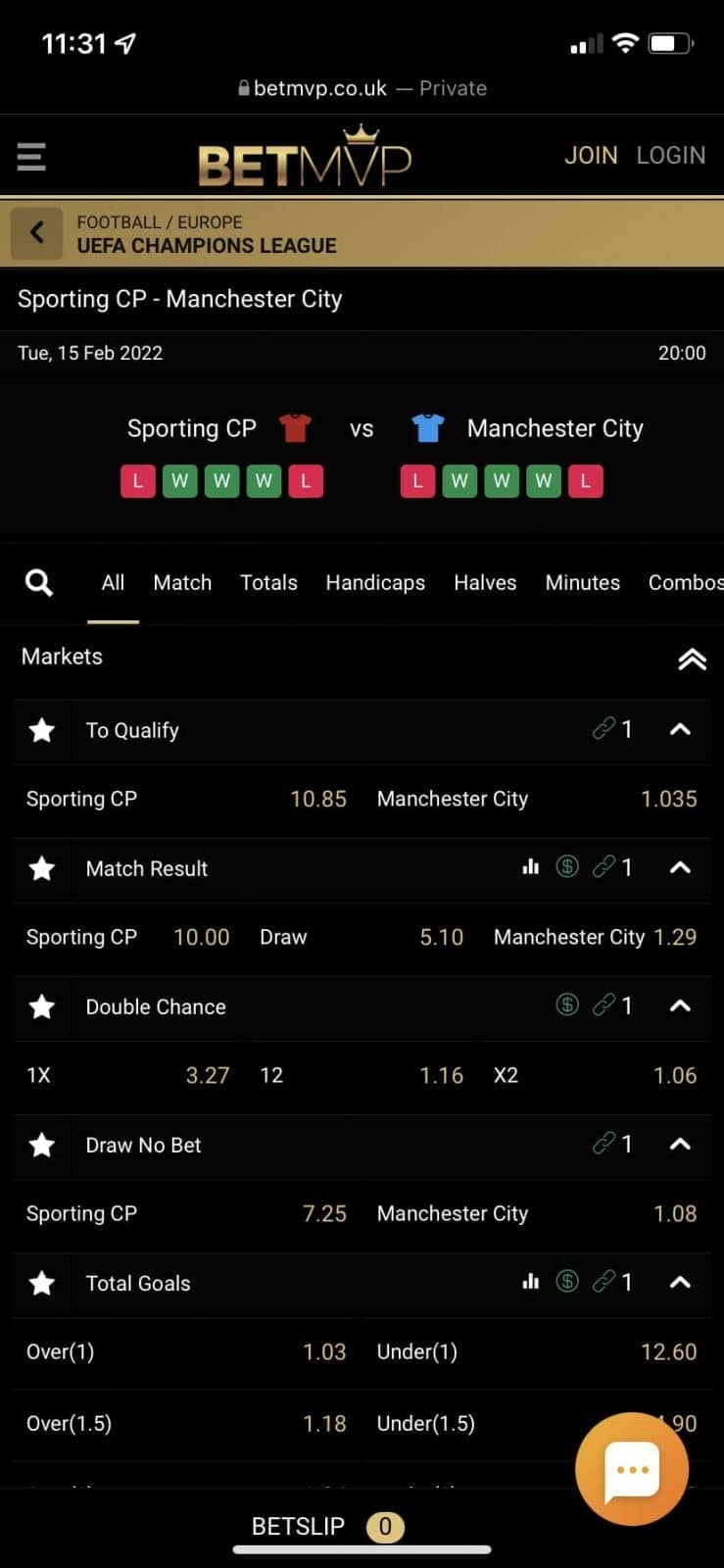Viewport: 724px width, 1568px height.
Task: Go back from UEFA Champions League
Action: [37, 233]
